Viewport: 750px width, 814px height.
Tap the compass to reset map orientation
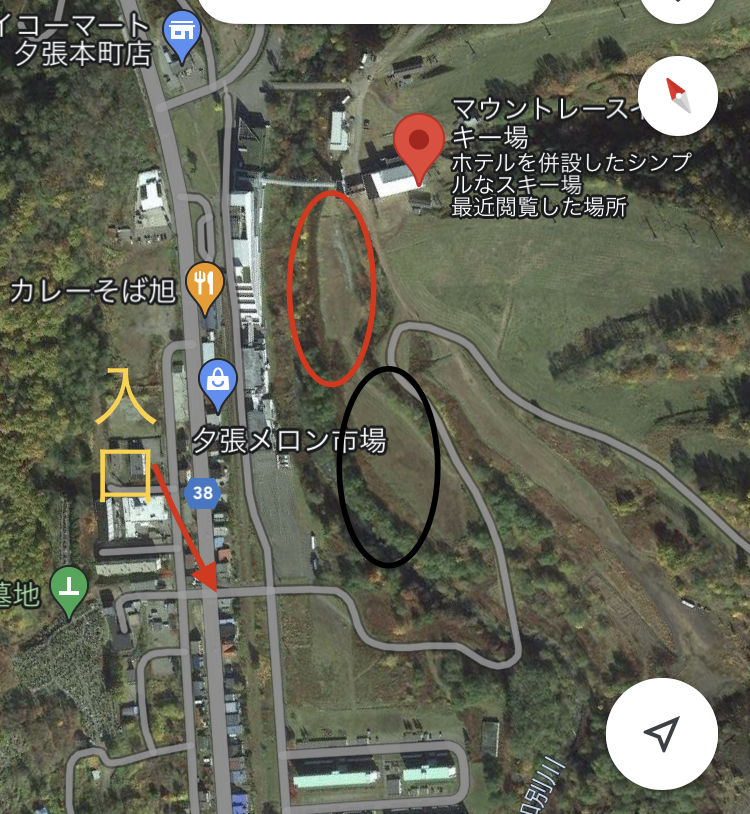tap(677, 97)
